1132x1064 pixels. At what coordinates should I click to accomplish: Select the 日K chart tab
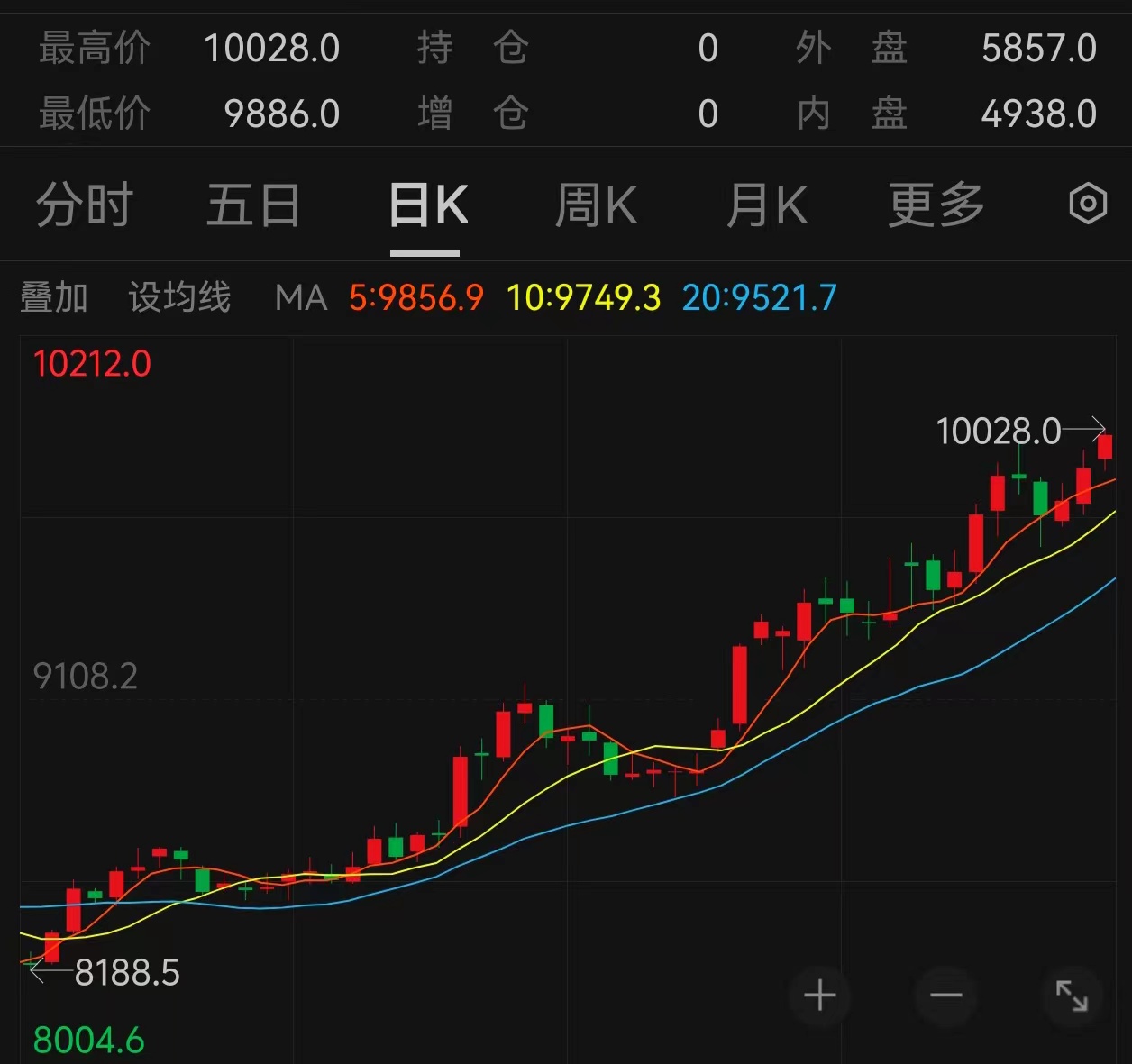(427, 205)
